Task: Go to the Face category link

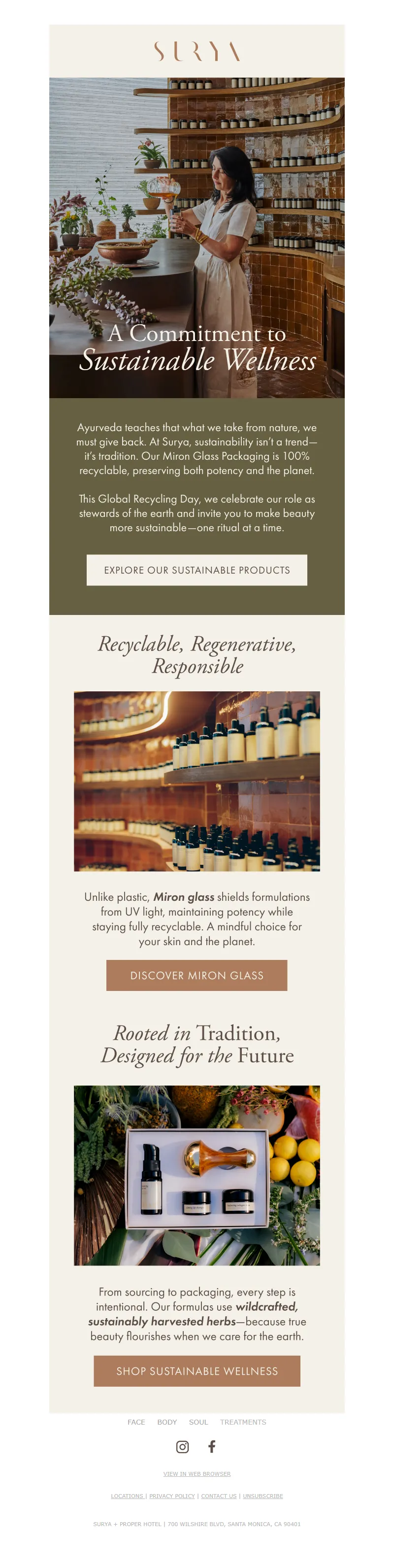Action: [136, 1422]
